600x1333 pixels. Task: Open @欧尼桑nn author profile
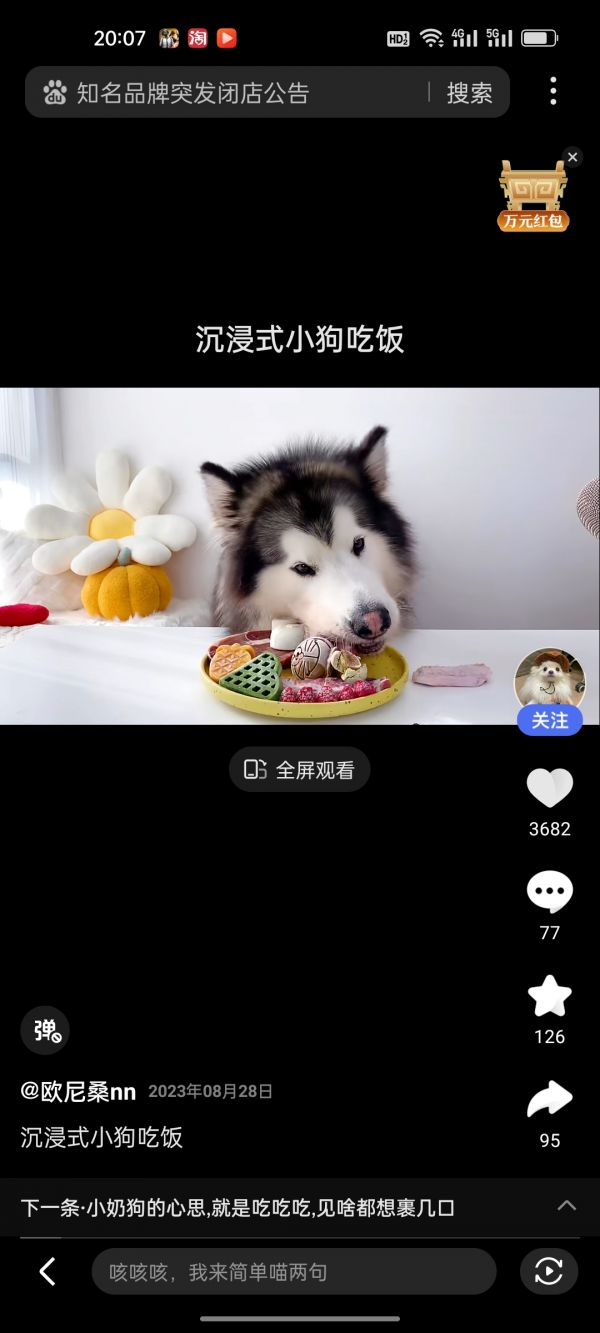point(78,1091)
